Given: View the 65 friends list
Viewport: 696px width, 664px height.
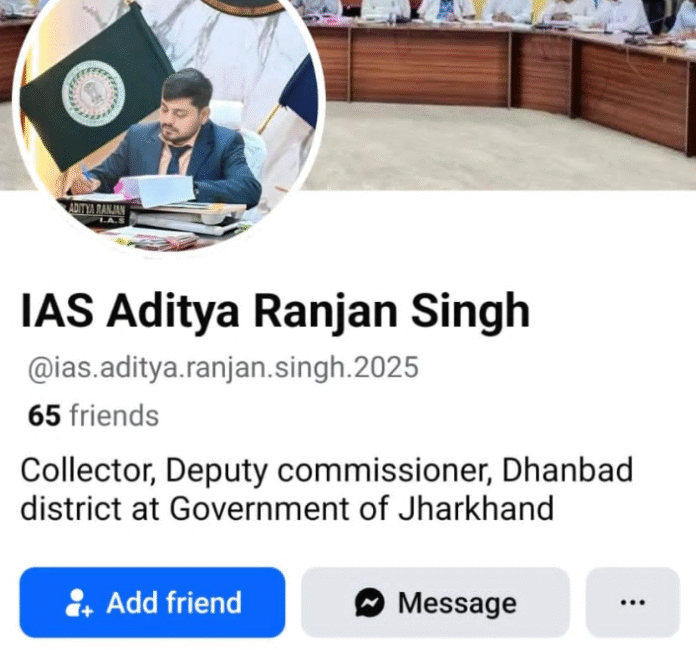Looking at the screenshot, I should pos(93,415).
